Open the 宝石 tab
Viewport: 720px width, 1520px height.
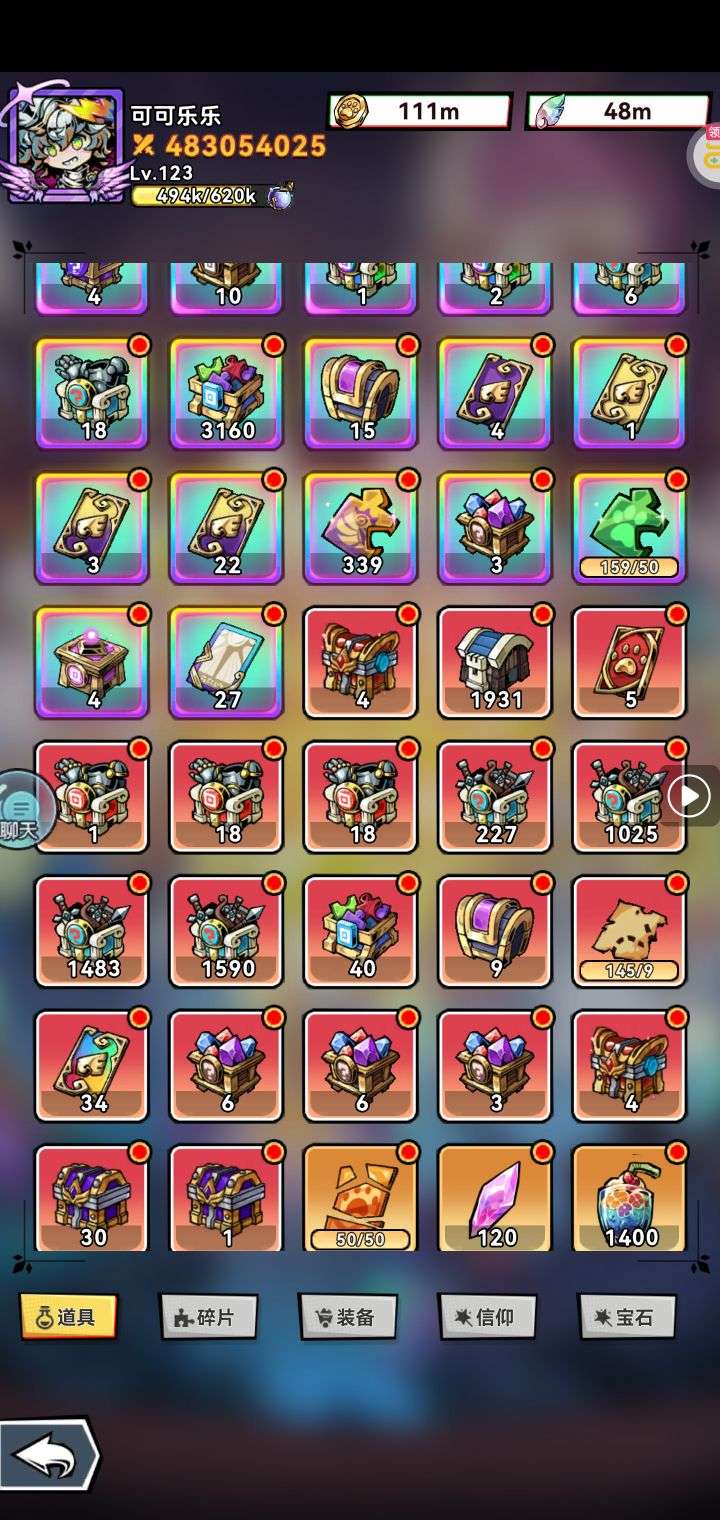click(x=627, y=1317)
